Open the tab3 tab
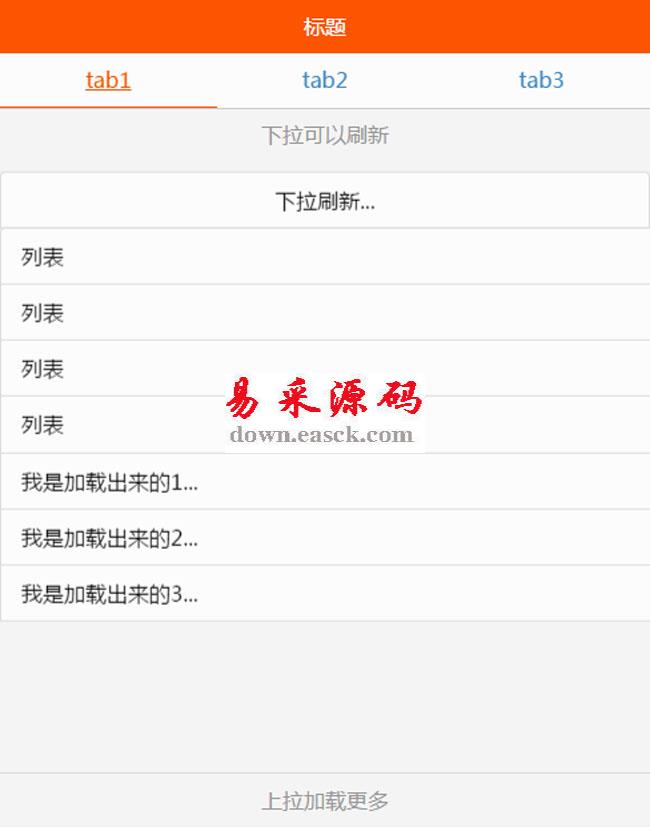Image resolution: width=650 pixels, height=827 pixels. 541,80
